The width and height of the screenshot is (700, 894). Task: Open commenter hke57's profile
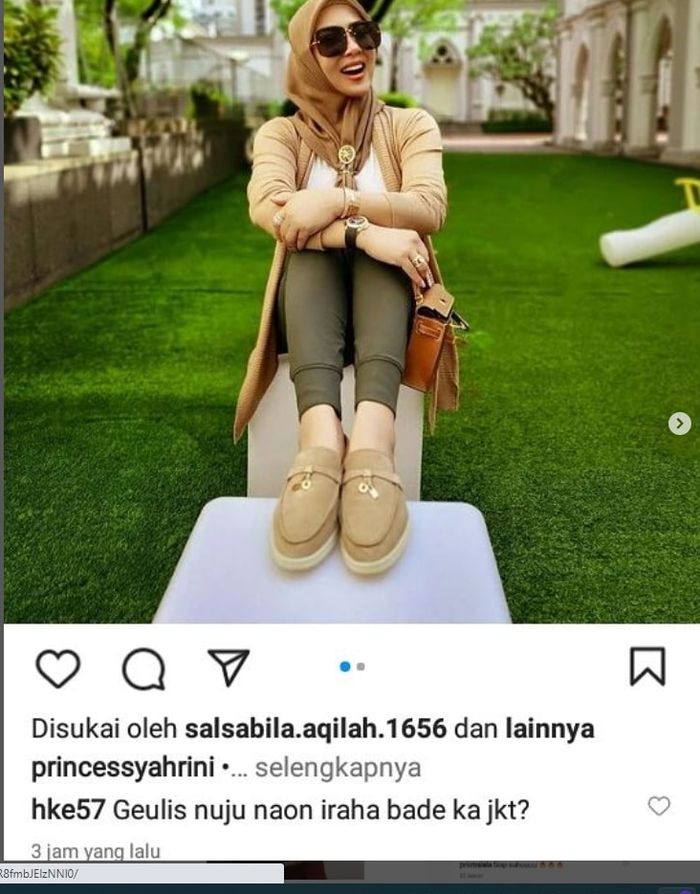coord(68,808)
